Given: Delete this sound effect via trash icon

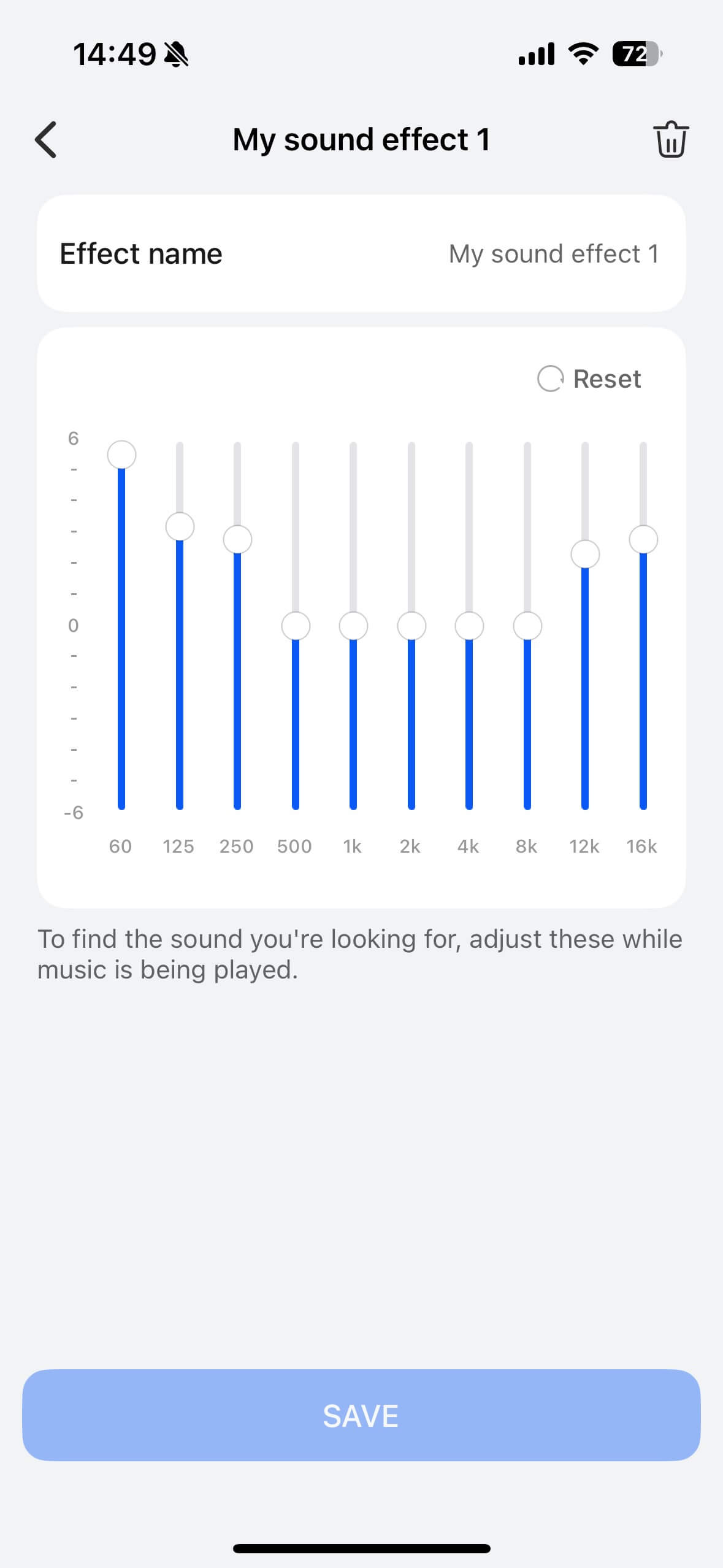Looking at the screenshot, I should coord(670,140).
